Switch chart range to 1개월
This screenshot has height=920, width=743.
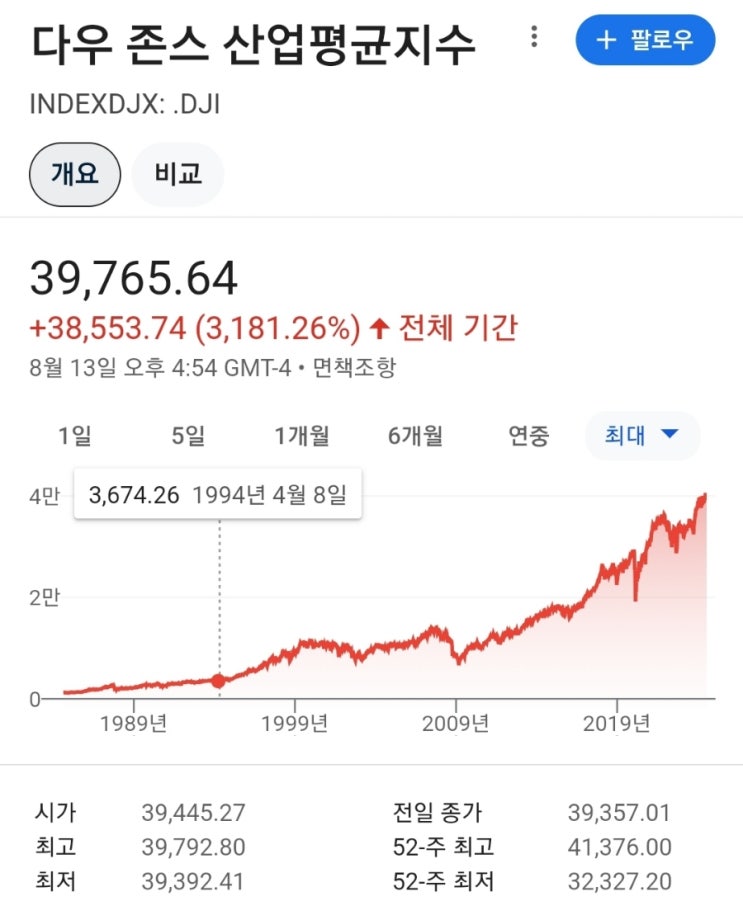pos(302,436)
